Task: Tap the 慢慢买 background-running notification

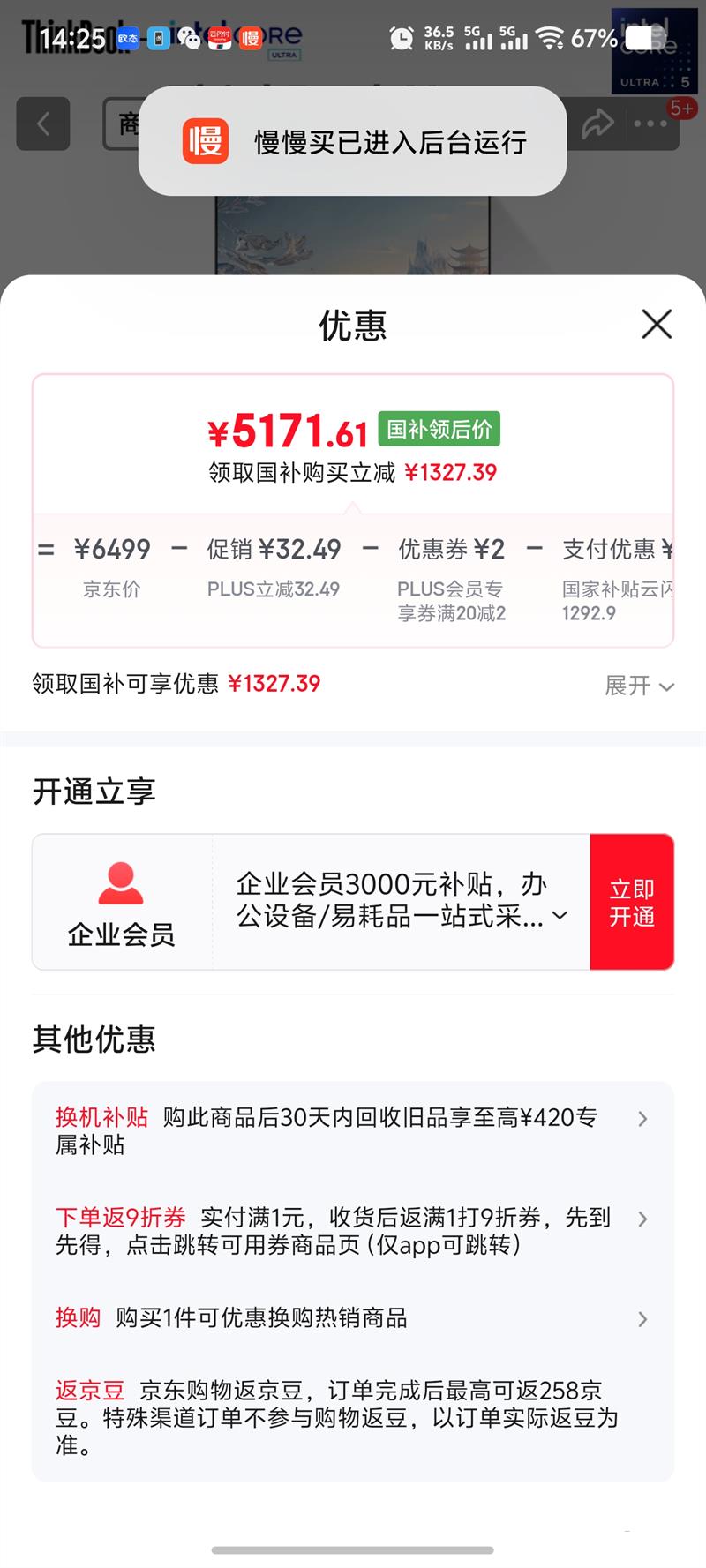Action: pos(353,141)
